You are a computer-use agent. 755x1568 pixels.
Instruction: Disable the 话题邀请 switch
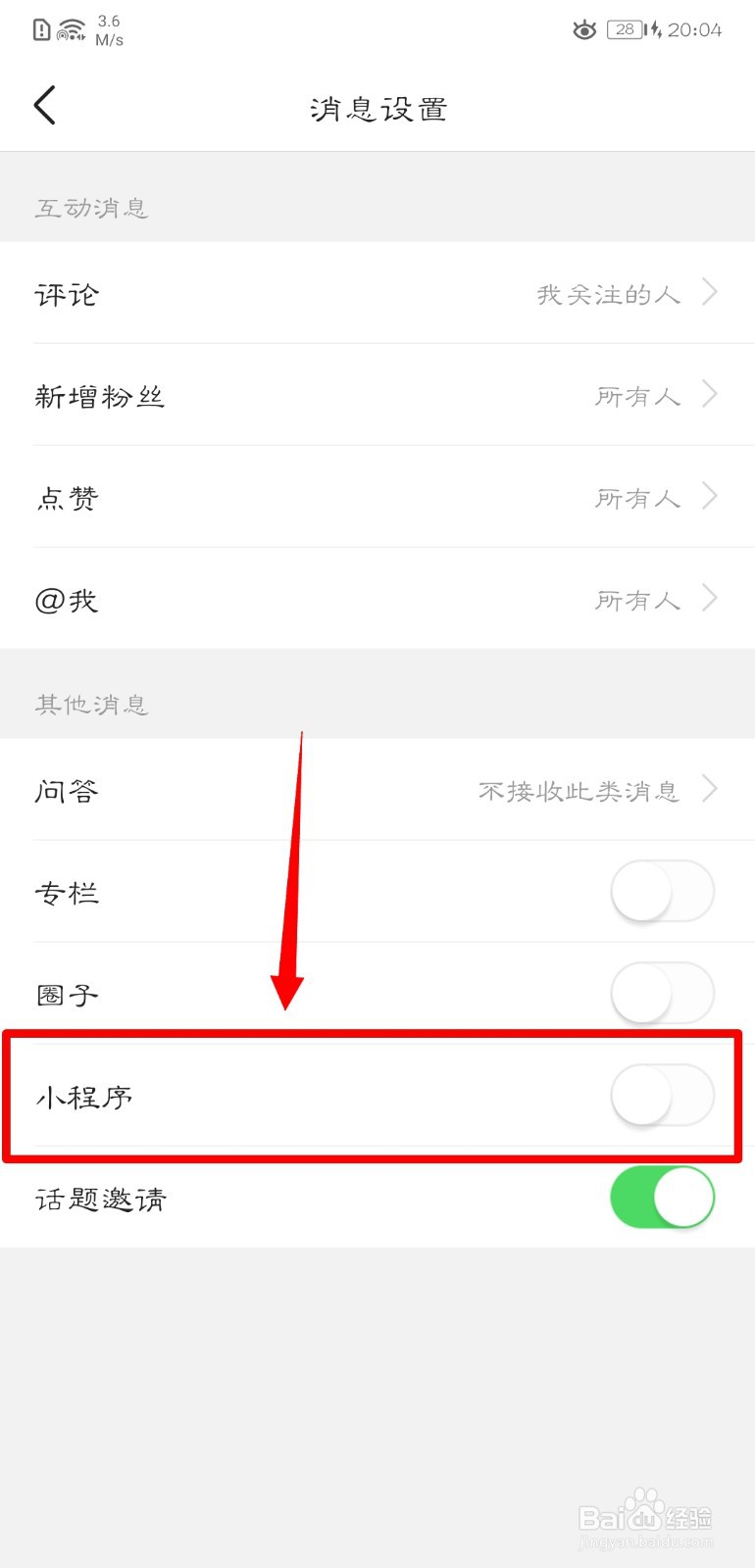[x=662, y=1197]
